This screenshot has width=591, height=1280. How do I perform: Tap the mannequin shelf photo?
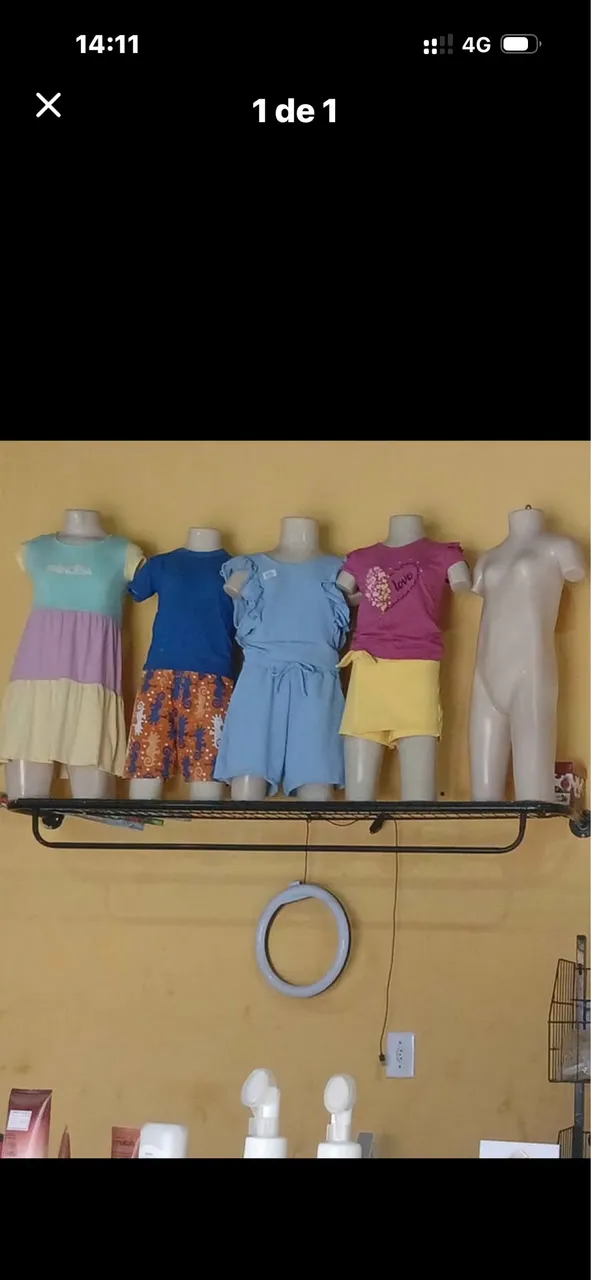click(295, 799)
